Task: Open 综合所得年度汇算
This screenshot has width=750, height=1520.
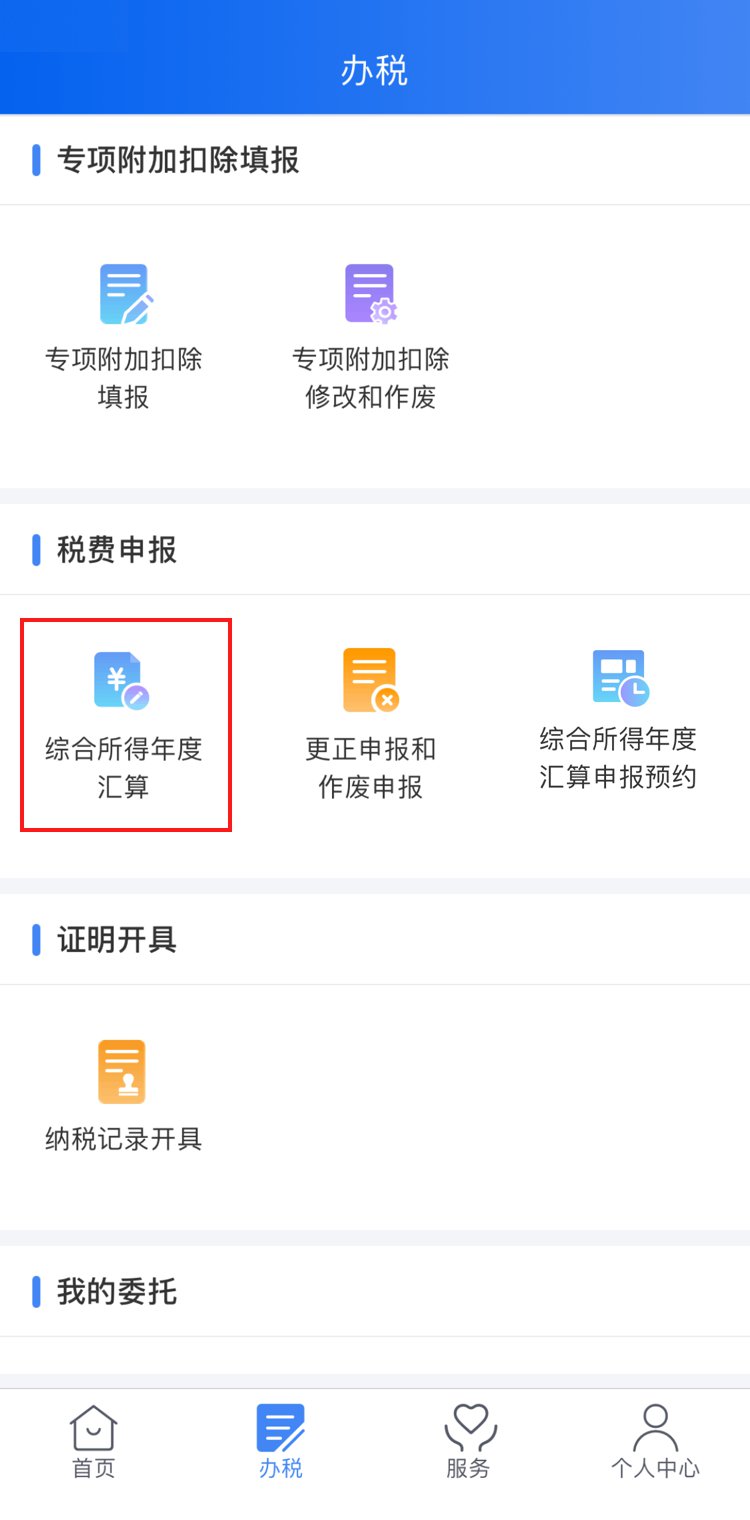Action: click(x=124, y=724)
